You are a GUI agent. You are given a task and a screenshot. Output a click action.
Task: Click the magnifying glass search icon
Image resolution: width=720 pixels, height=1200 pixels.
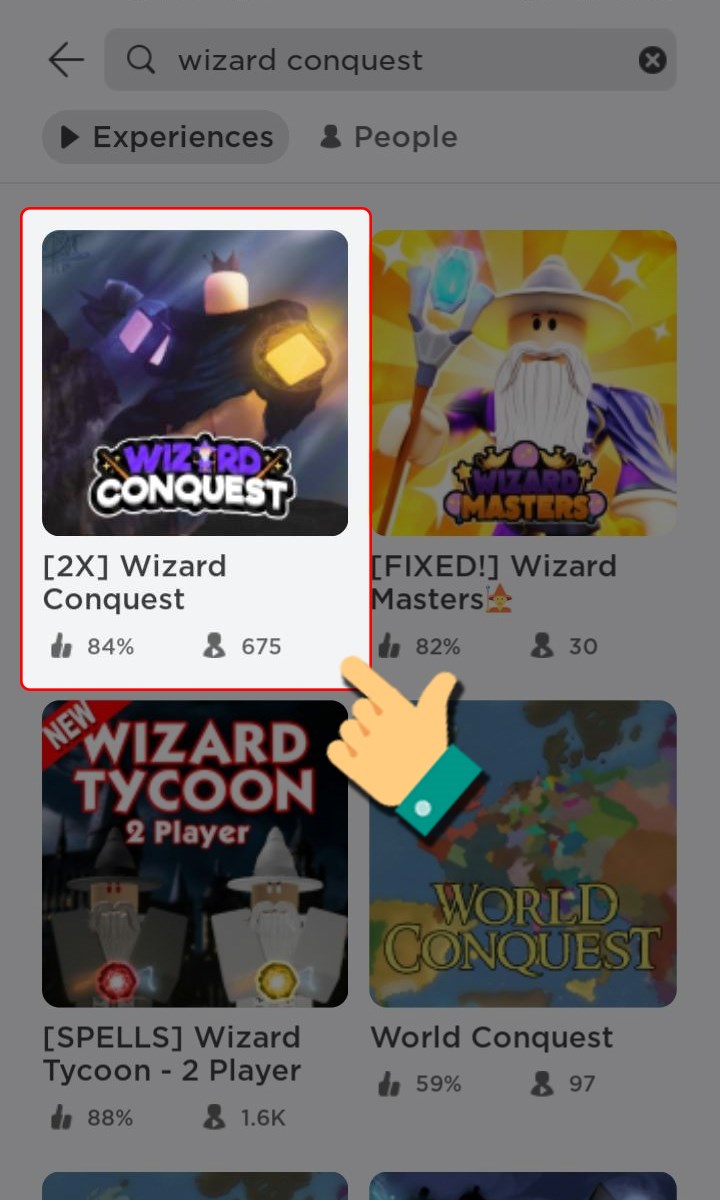(x=140, y=60)
